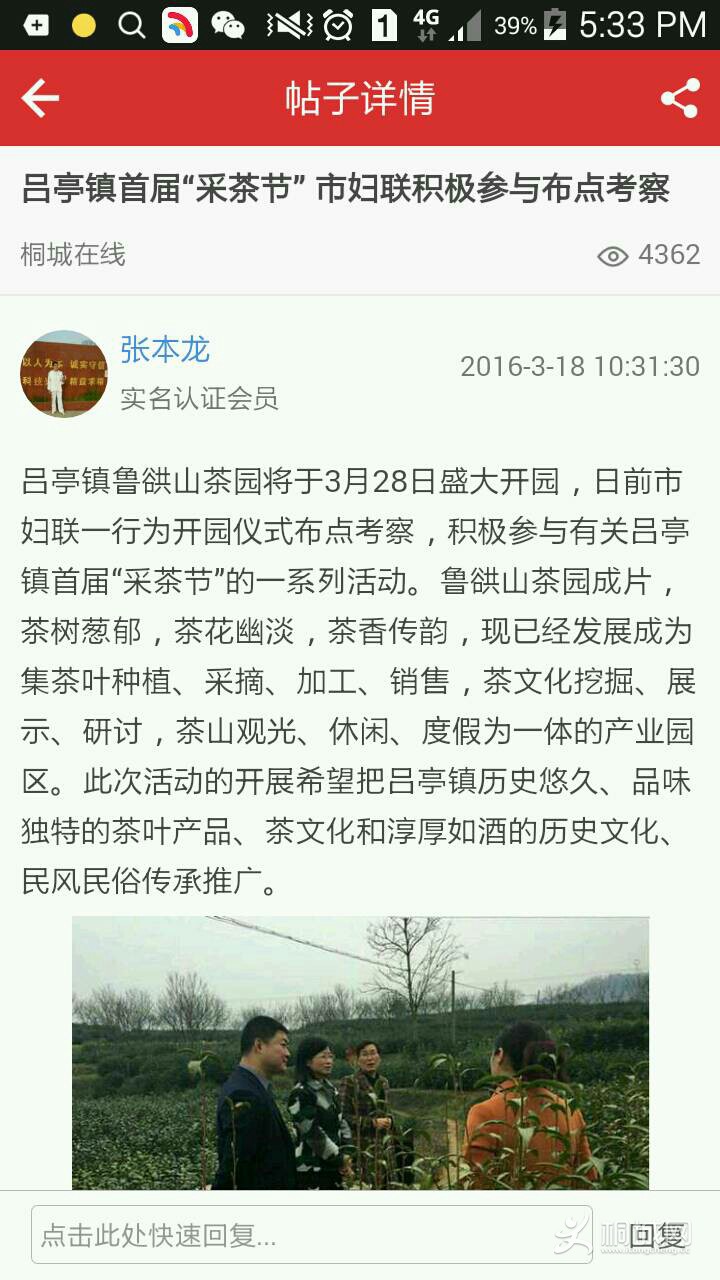Open 张本龙's profile avatar
The width and height of the screenshot is (720, 1280).
(x=63, y=374)
